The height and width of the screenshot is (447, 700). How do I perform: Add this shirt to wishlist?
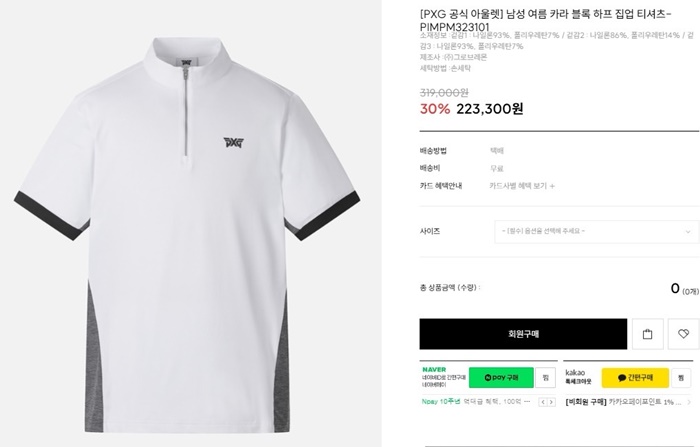pos(683,334)
